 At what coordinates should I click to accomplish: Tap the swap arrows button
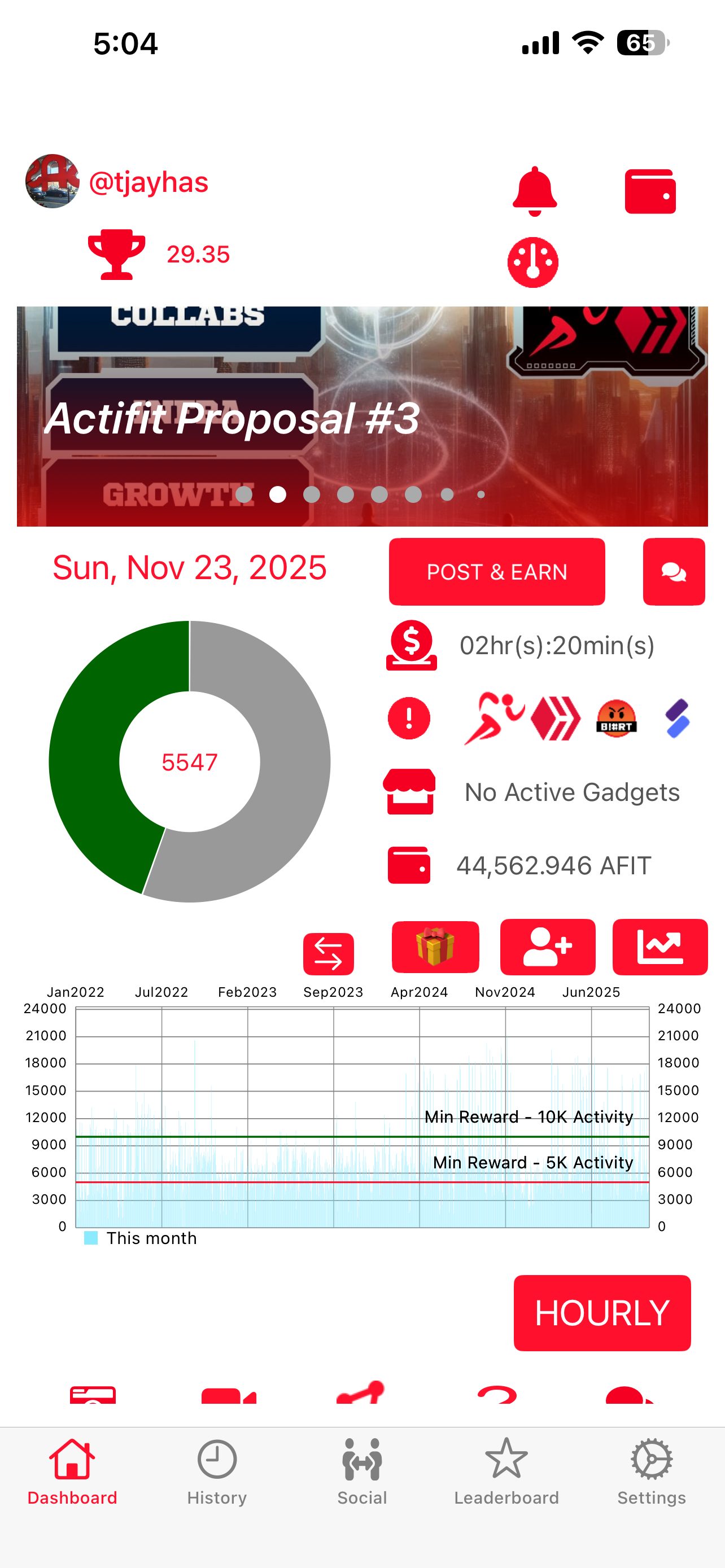click(x=328, y=954)
